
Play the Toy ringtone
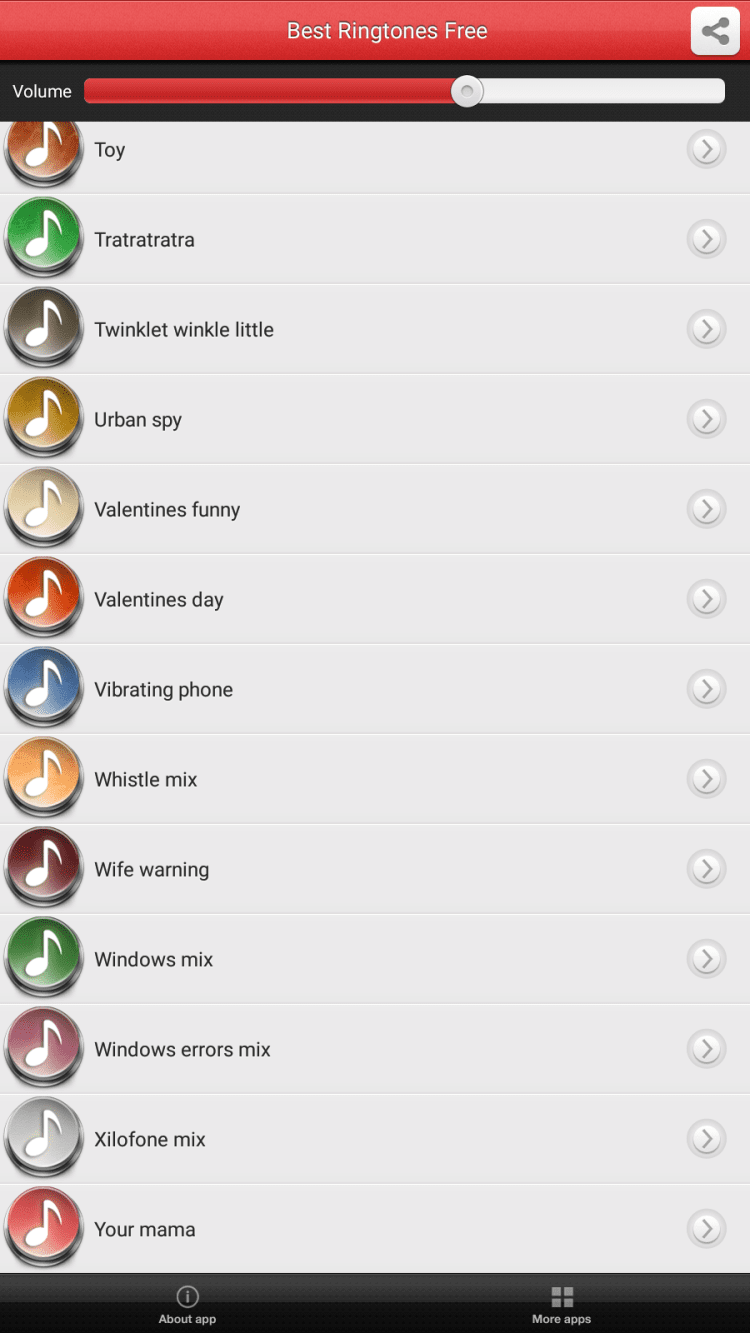coord(43,150)
